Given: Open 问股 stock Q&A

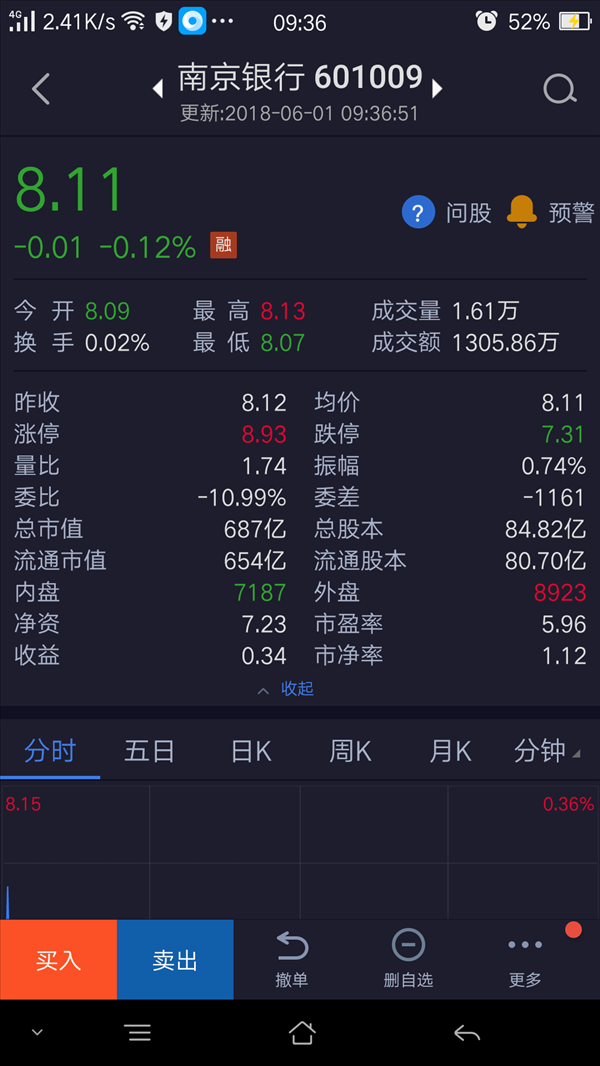Looking at the screenshot, I should point(446,213).
